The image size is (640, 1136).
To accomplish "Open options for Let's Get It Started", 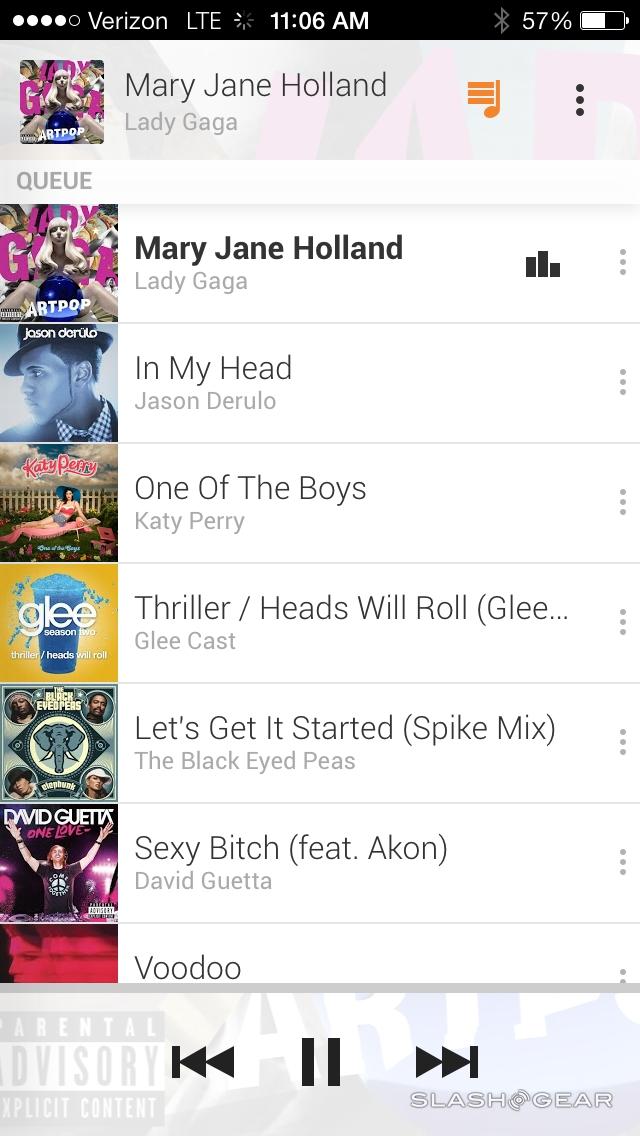I will 622,742.
